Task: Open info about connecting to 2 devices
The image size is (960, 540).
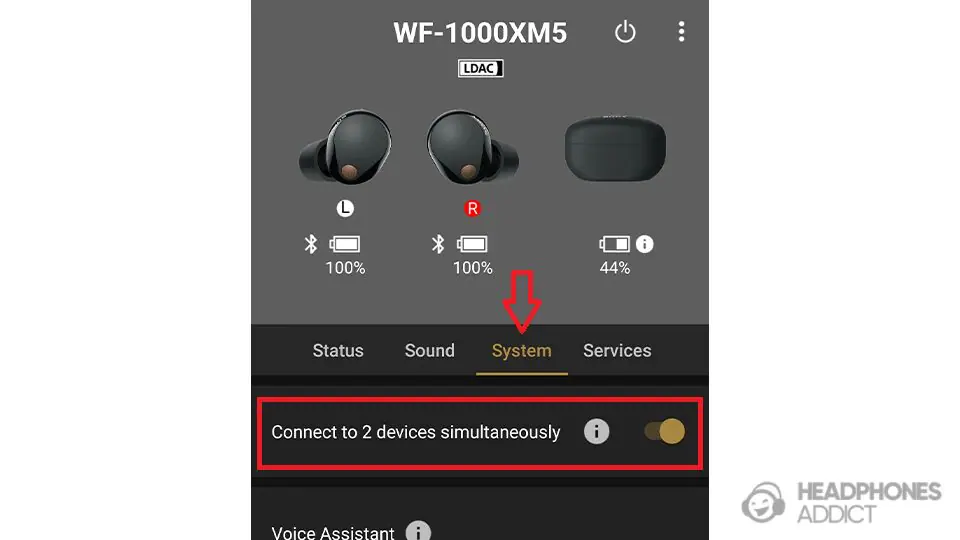Action: [x=596, y=432]
